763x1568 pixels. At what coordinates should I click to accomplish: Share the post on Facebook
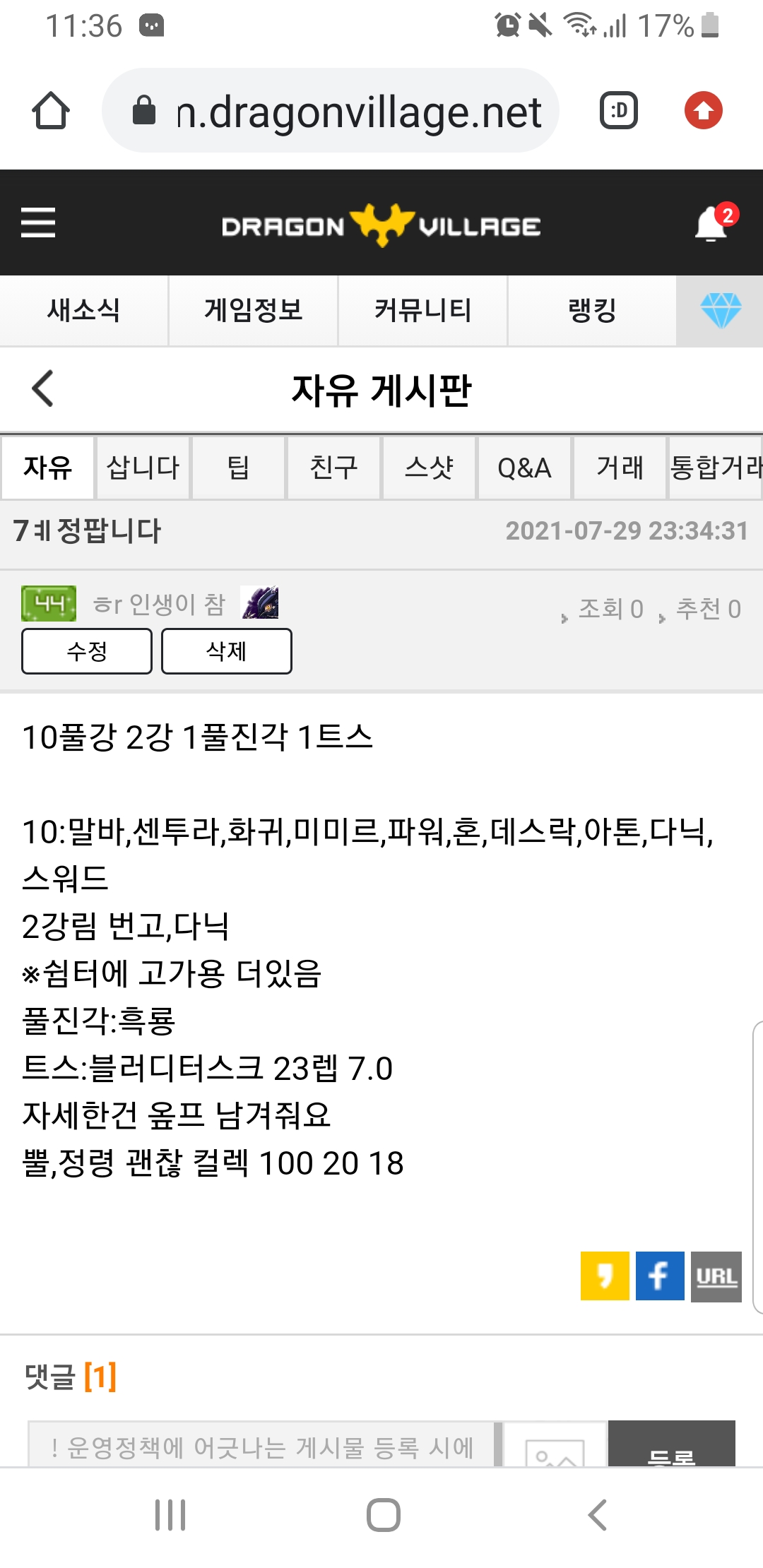[660, 1276]
